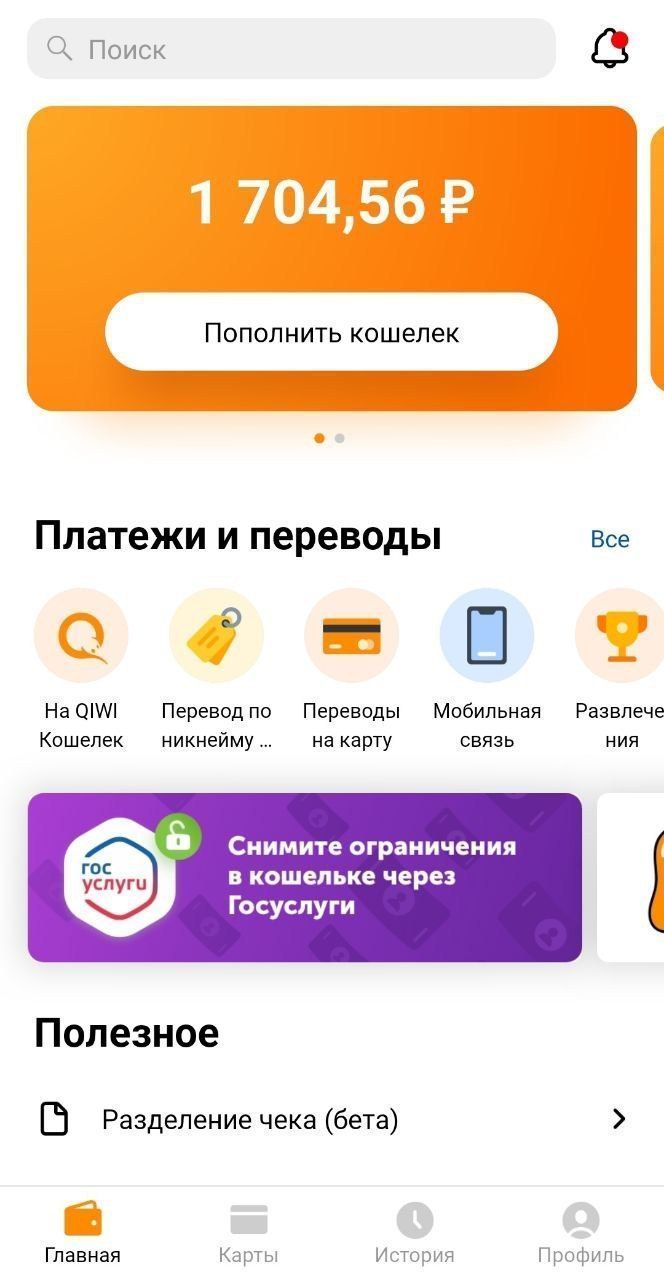The height and width of the screenshot is (1280, 664).
Task: Go to the Профиль tab
Action: click(580, 1234)
